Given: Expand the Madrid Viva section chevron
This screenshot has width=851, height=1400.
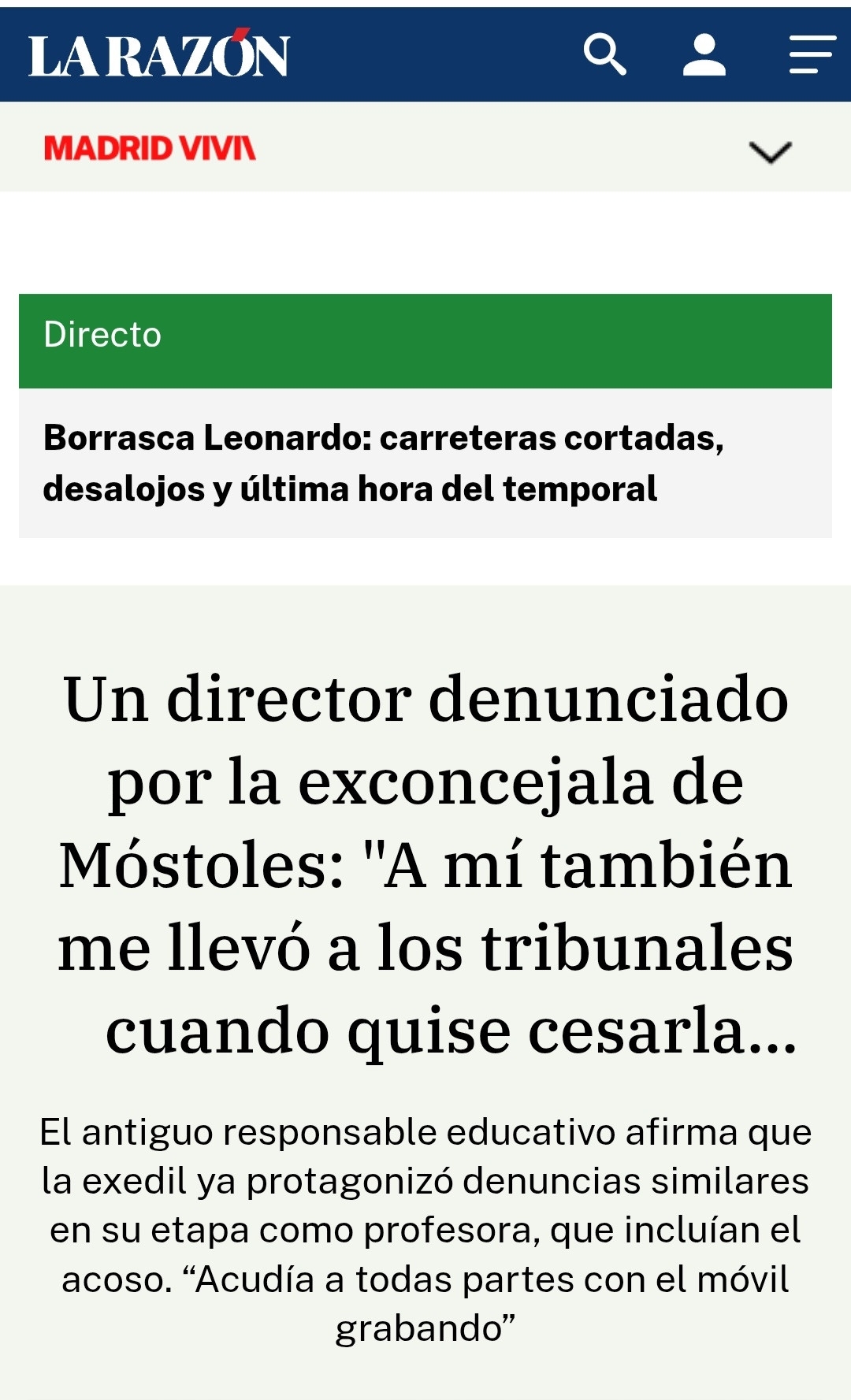Looking at the screenshot, I should 770,151.
